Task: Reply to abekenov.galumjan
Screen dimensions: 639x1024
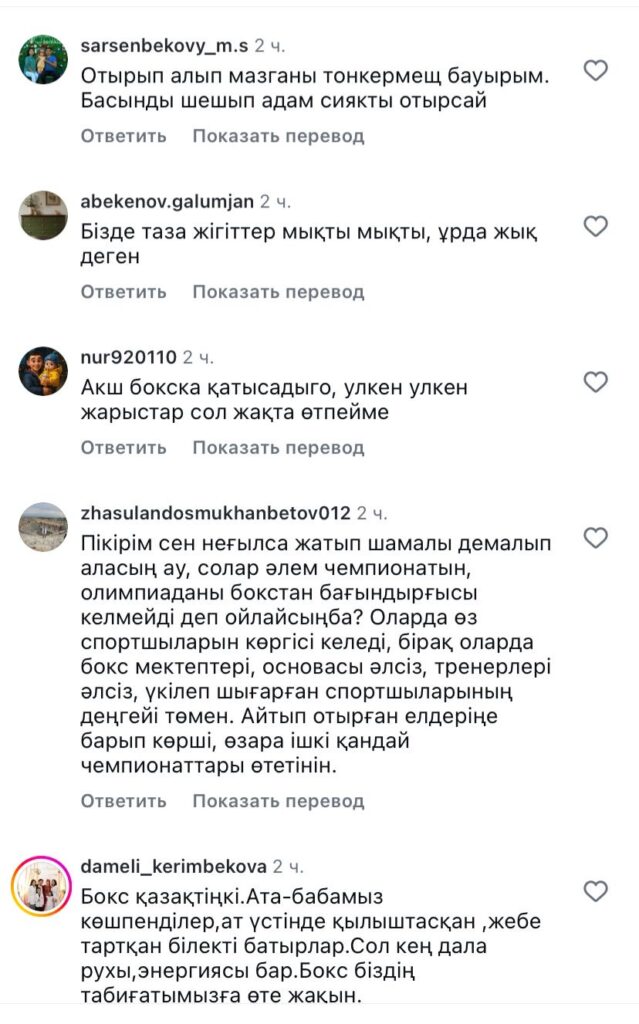Action: point(123,292)
